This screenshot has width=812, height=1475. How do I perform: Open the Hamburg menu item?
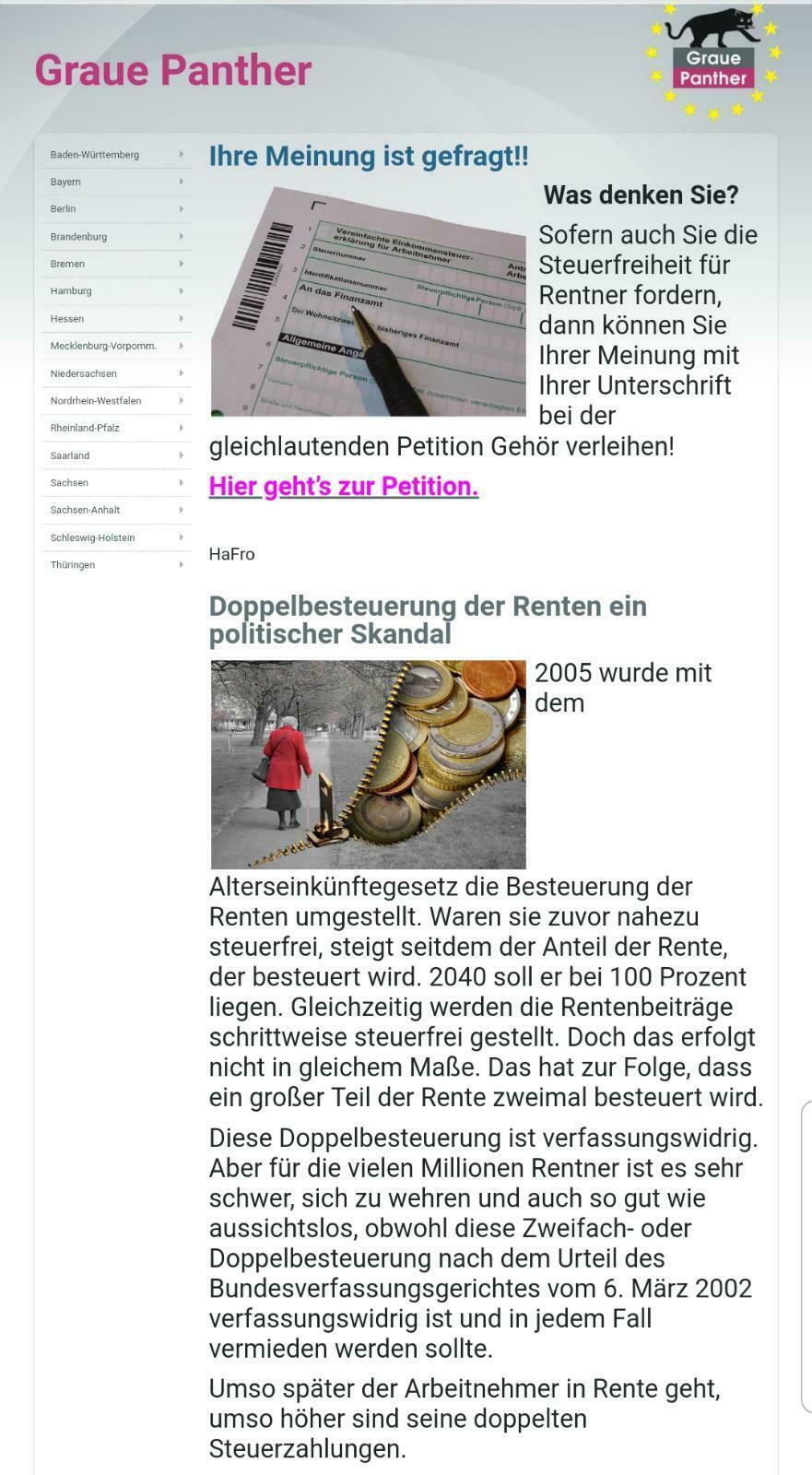coord(72,291)
